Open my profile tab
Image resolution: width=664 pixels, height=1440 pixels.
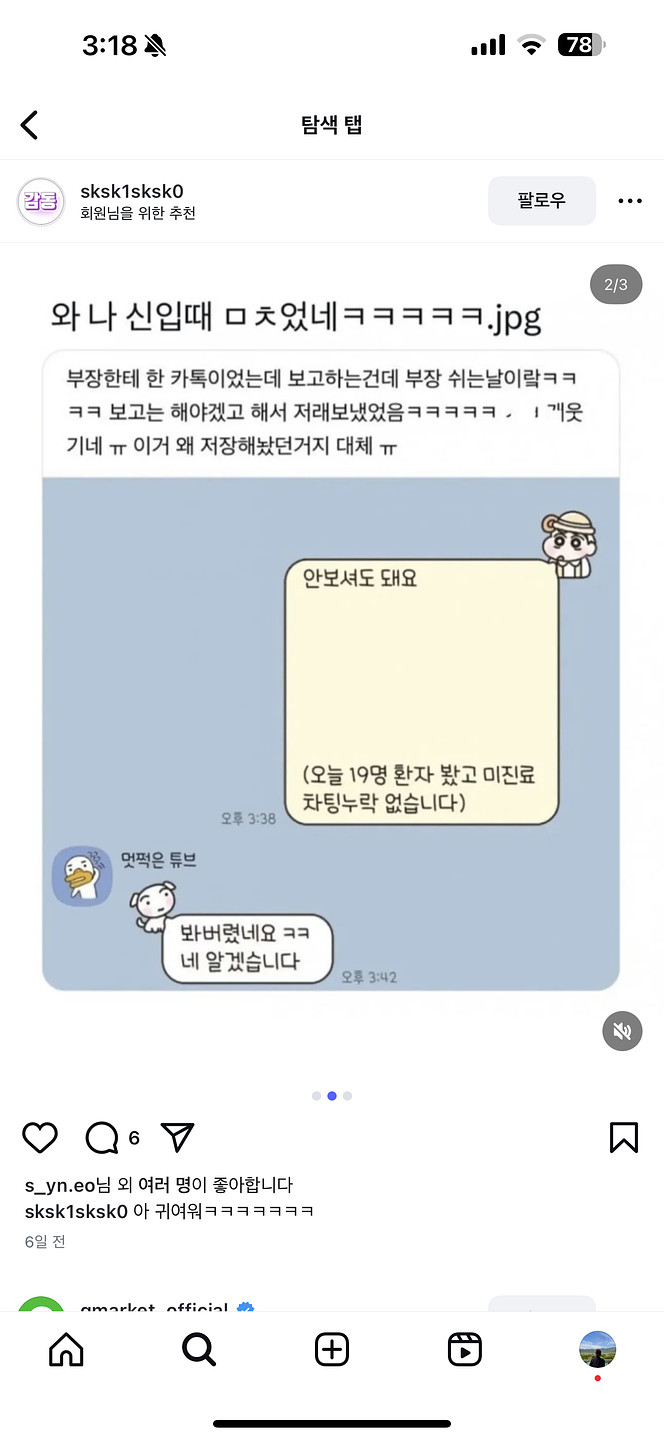(598, 1350)
